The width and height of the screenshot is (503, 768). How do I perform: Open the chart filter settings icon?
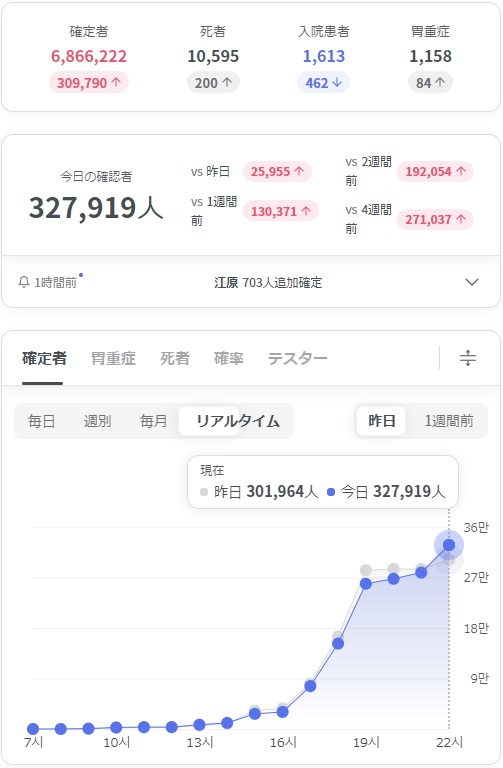click(x=468, y=358)
